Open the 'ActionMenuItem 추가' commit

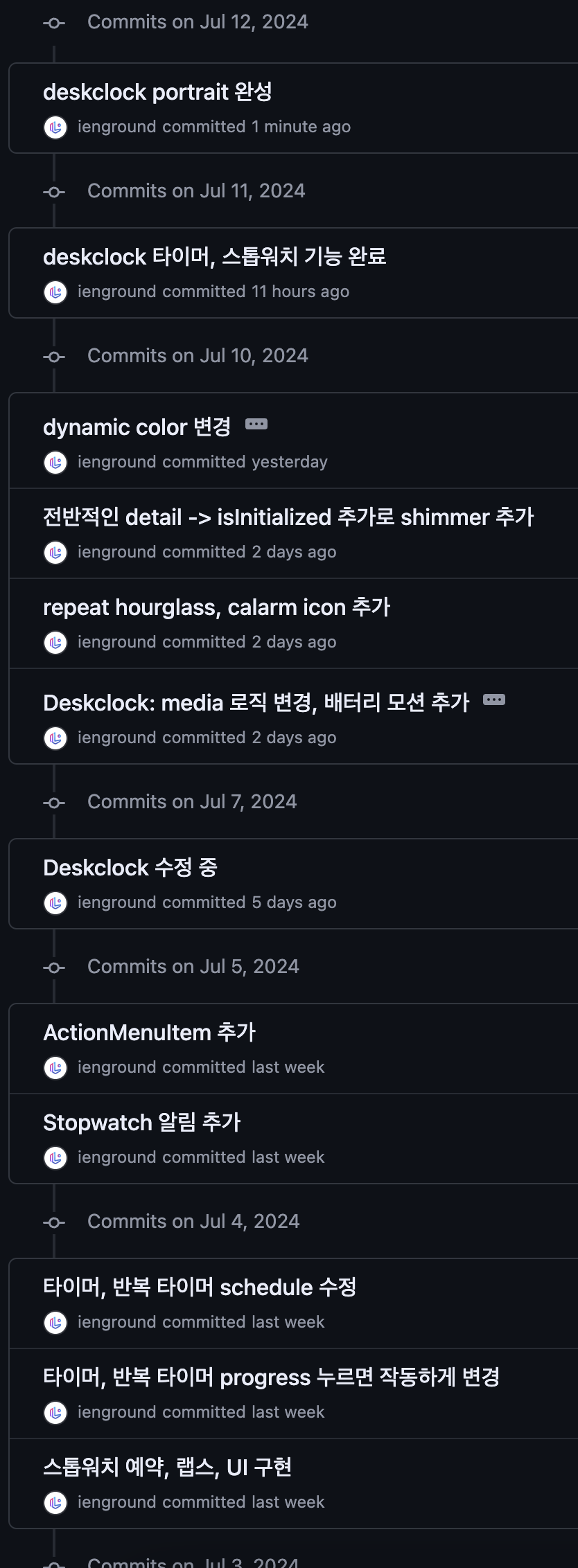[x=149, y=1033]
